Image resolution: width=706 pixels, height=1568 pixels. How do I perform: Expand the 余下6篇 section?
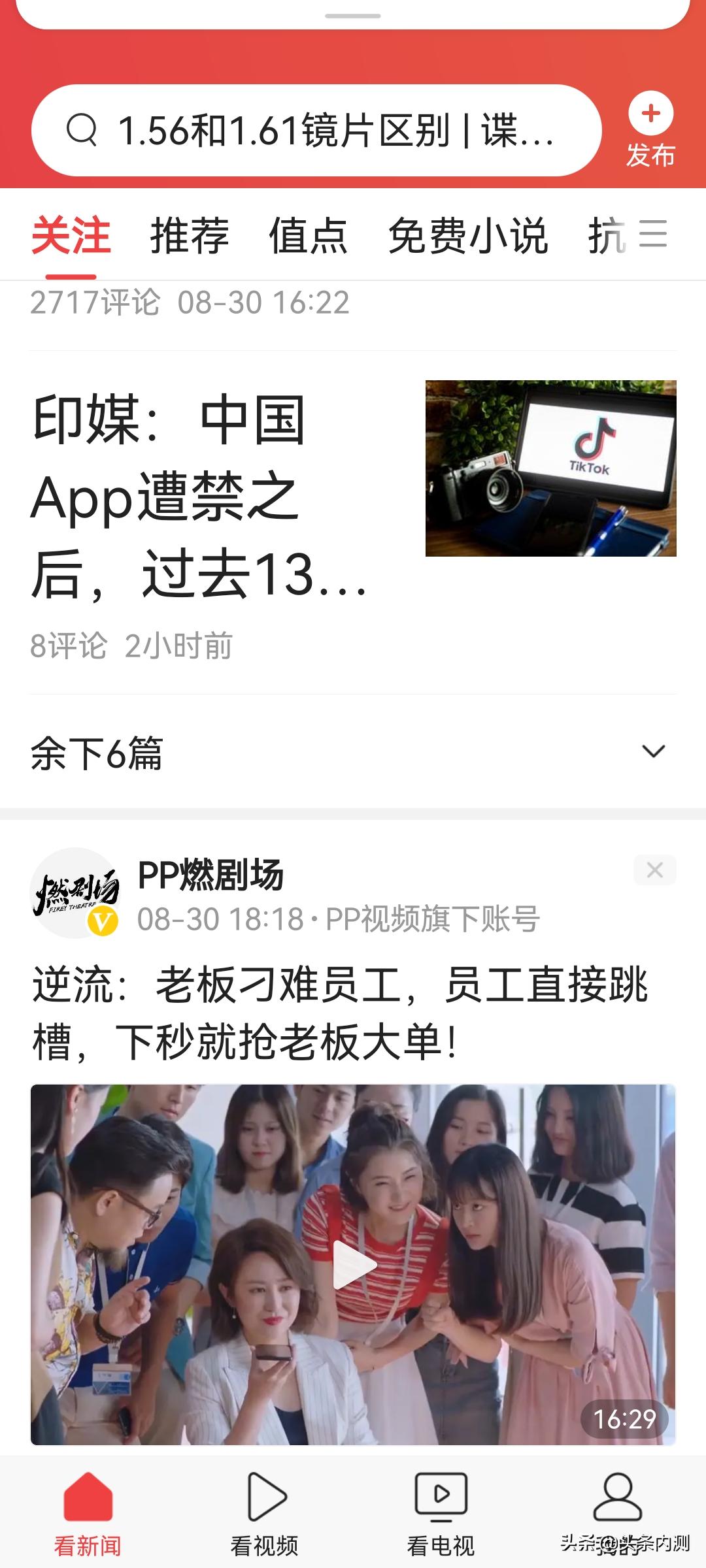pos(353,752)
